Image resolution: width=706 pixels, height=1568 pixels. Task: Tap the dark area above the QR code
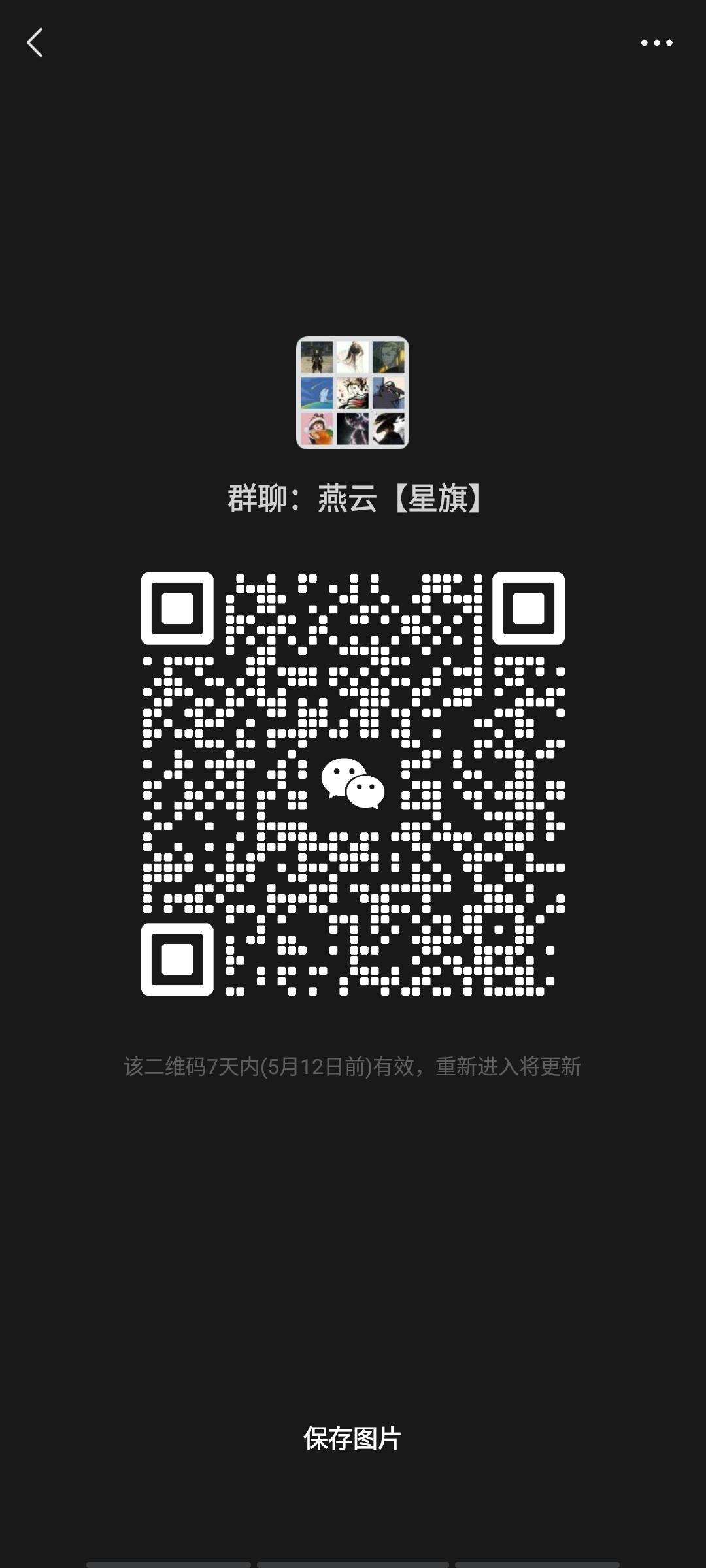pyautogui.click(x=353, y=542)
